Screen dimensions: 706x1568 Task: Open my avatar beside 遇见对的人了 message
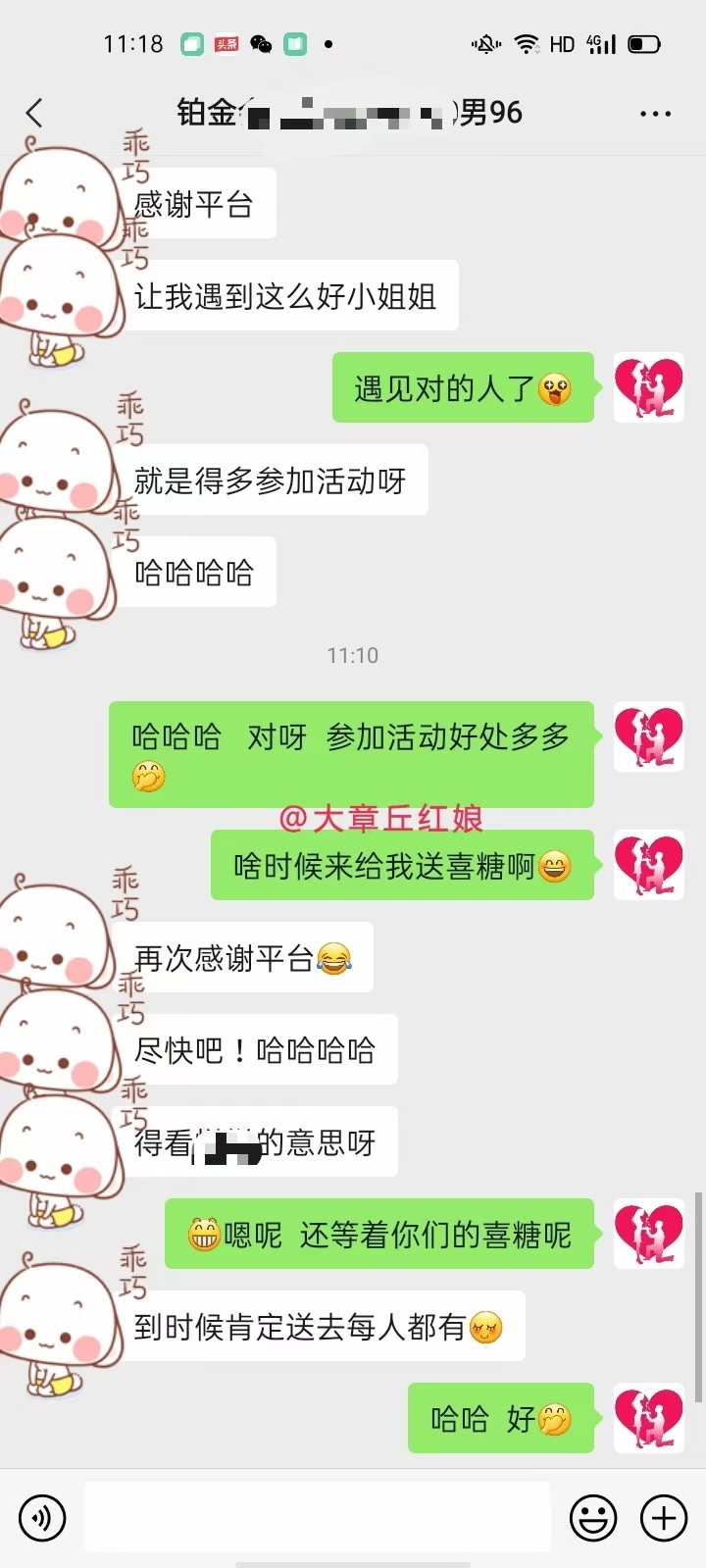[x=648, y=388]
